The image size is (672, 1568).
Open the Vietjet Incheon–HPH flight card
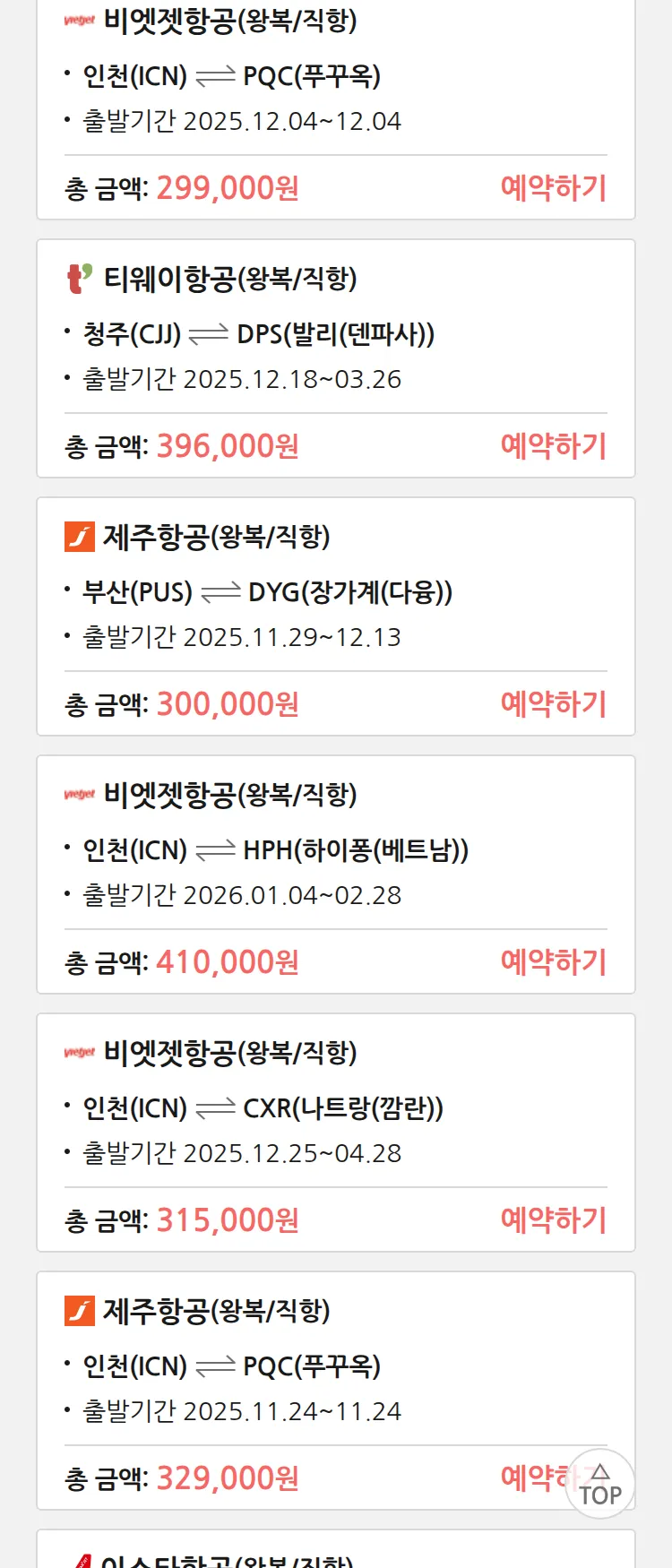tap(335, 850)
